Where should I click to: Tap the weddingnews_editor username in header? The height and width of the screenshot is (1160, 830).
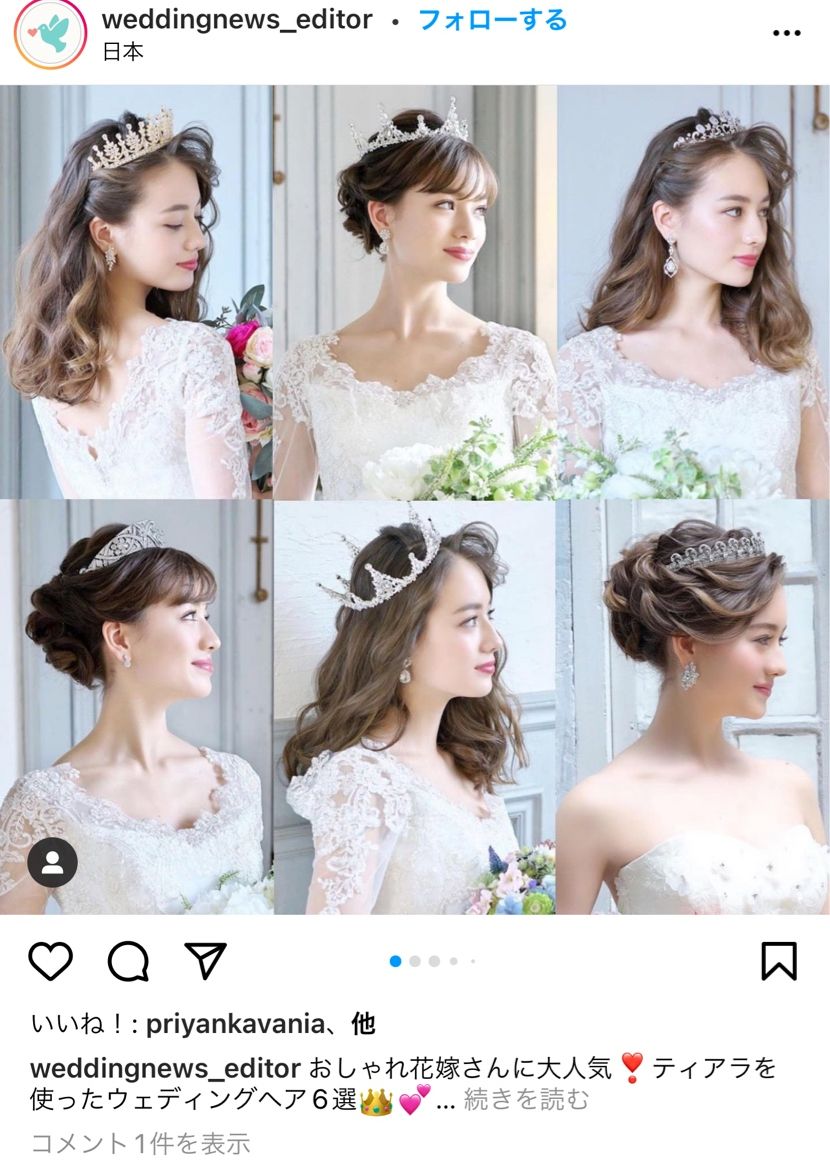click(236, 19)
